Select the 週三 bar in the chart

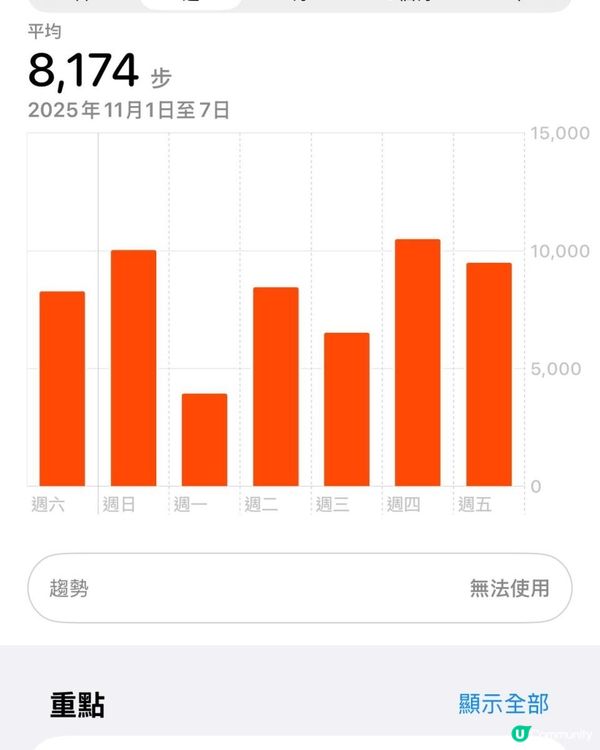pyautogui.click(x=346, y=410)
